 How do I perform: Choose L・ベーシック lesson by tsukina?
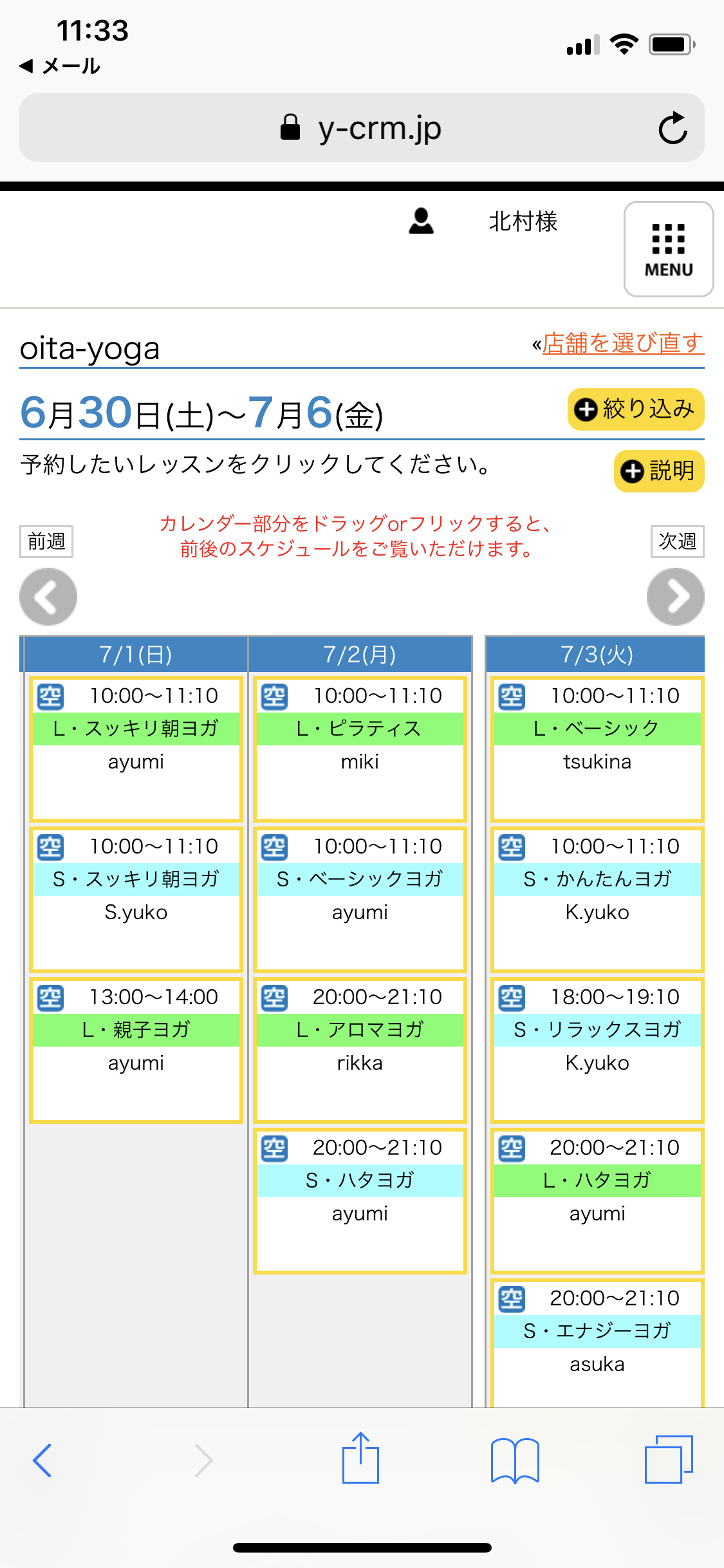click(x=597, y=749)
